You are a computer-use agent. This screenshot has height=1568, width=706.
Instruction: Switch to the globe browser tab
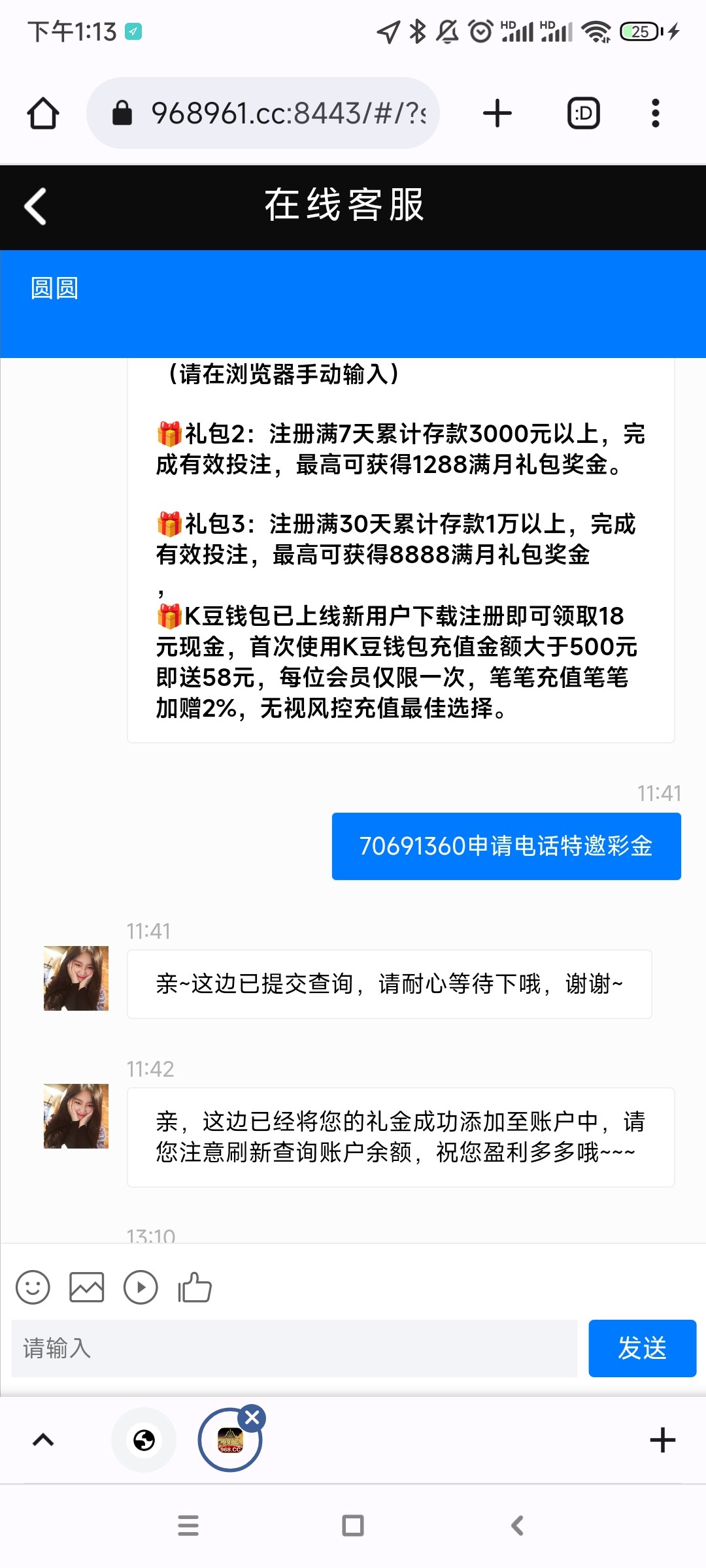pyautogui.click(x=144, y=1440)
